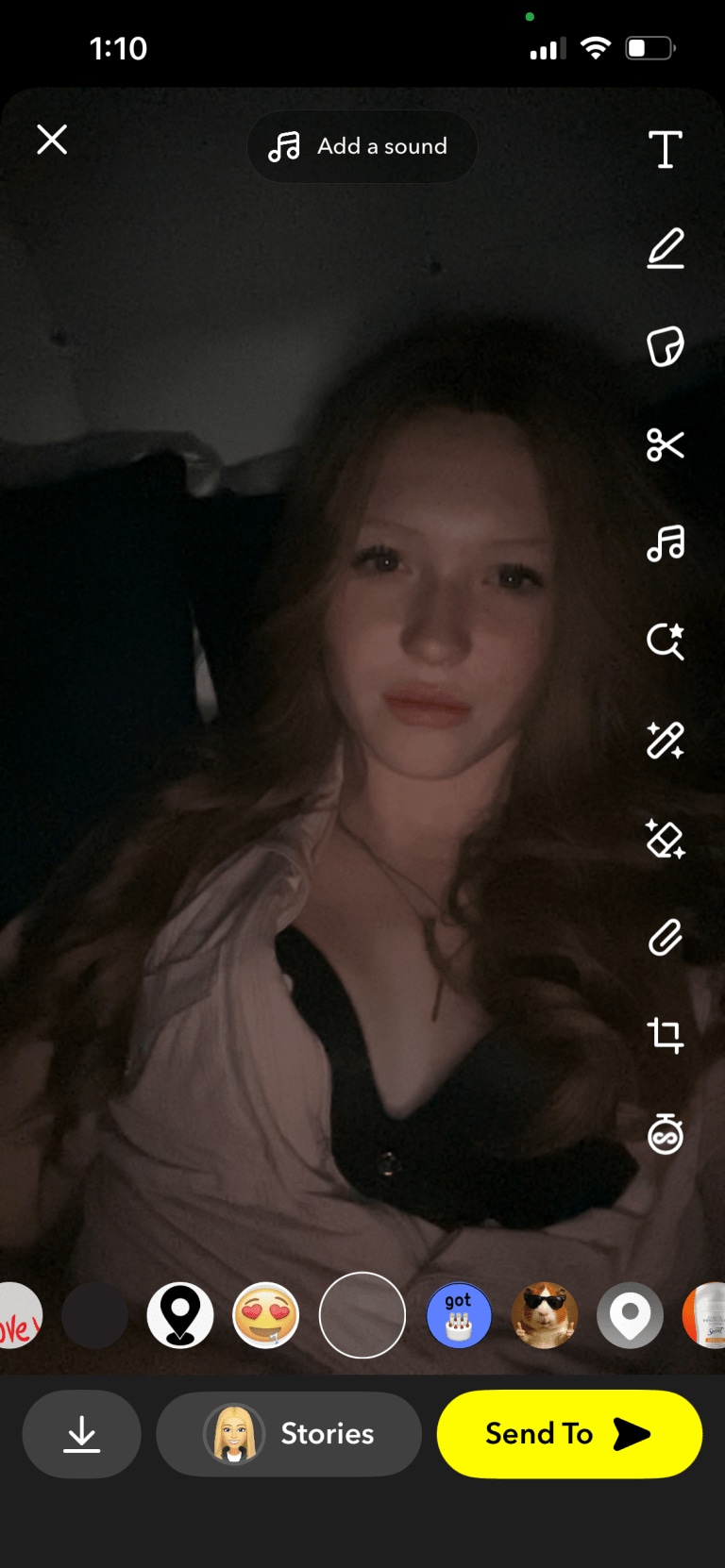This screenshot has width=725, height=1568.
Task: Discard the snap with the X
Action: pos(52,140)
